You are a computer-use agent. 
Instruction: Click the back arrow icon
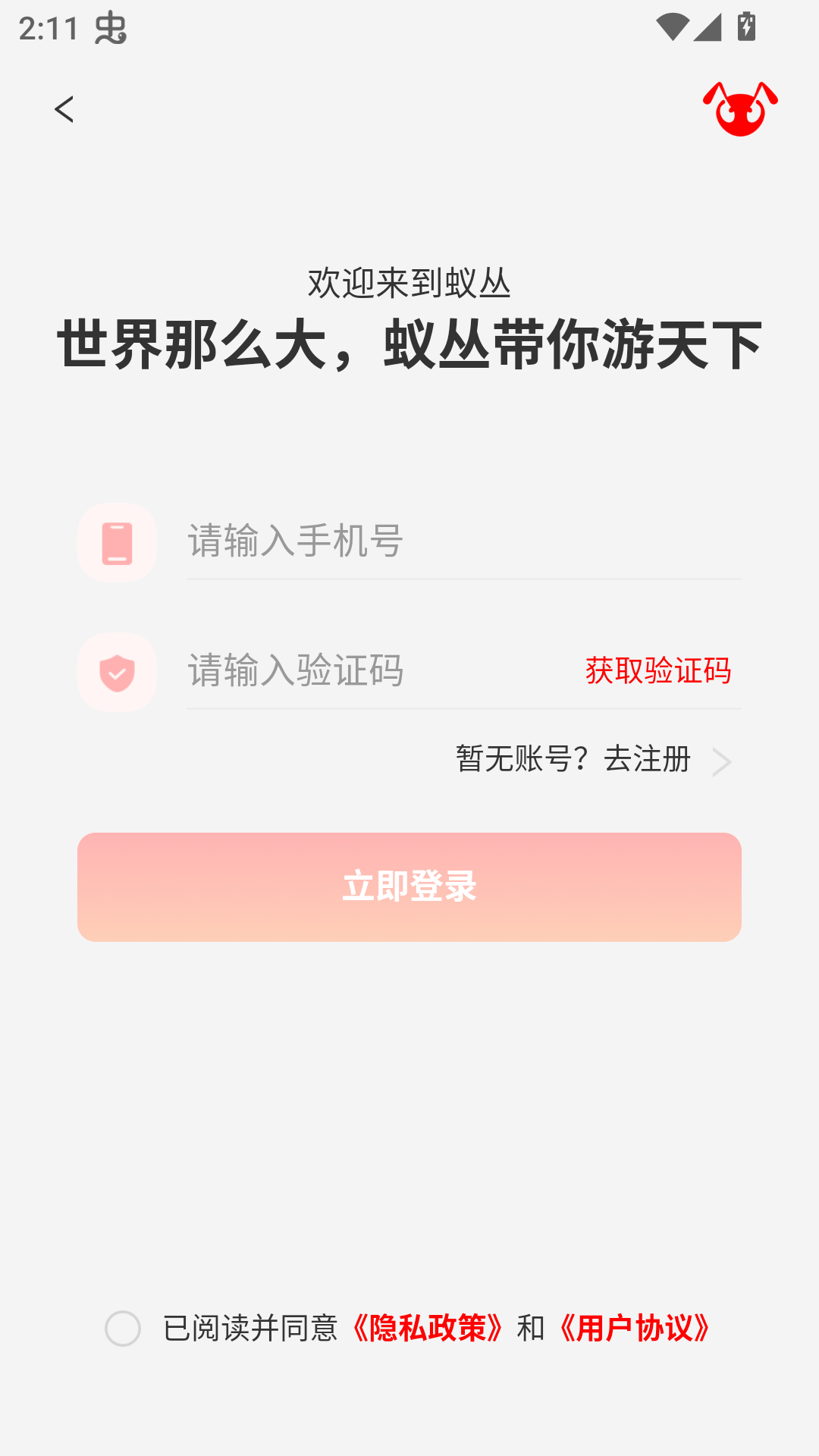click(x=65, y=110)
